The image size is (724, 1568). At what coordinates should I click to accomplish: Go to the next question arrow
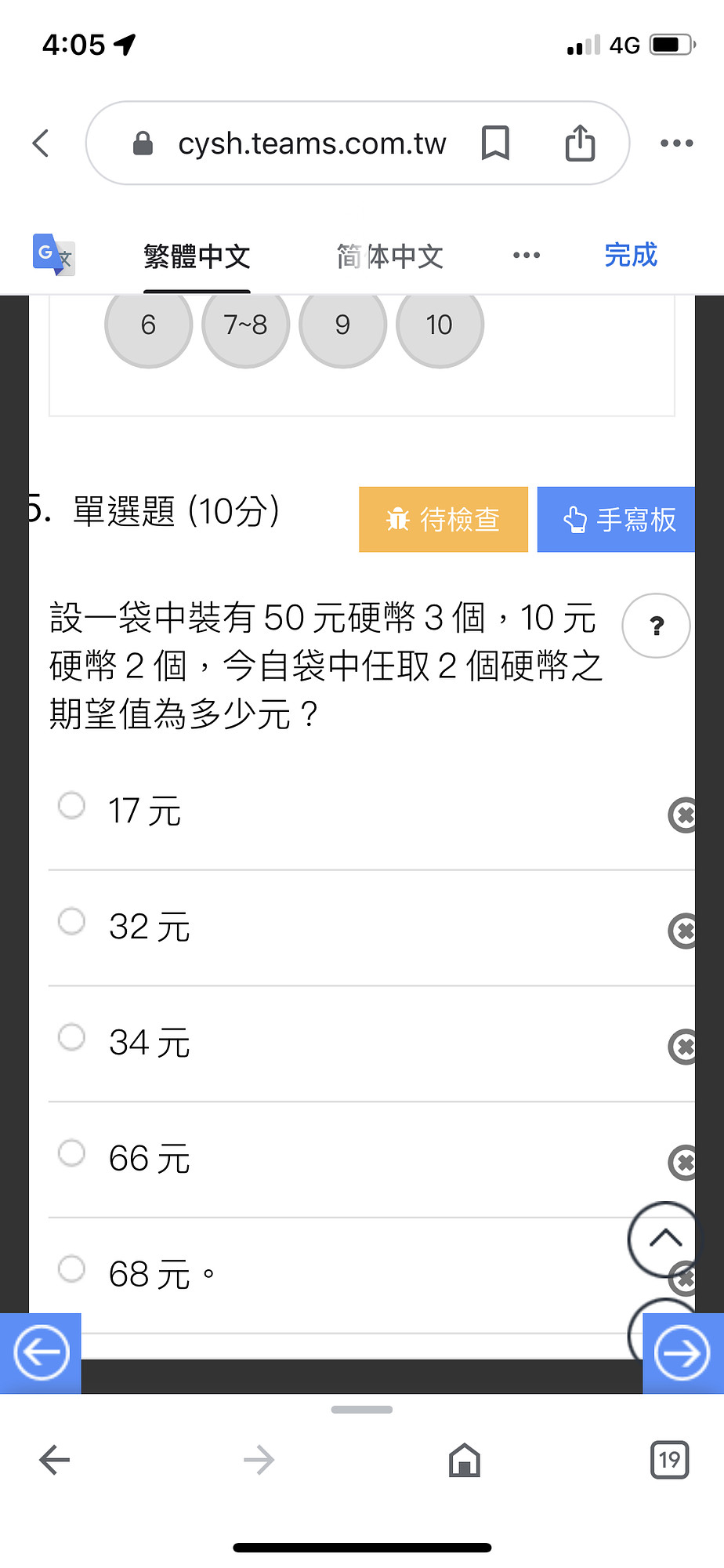click(682, 1353)
